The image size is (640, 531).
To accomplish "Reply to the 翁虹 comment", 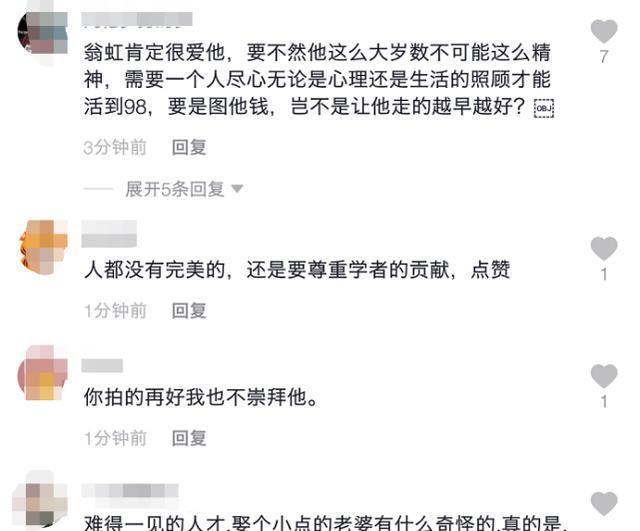I will (x=188, y=147).
